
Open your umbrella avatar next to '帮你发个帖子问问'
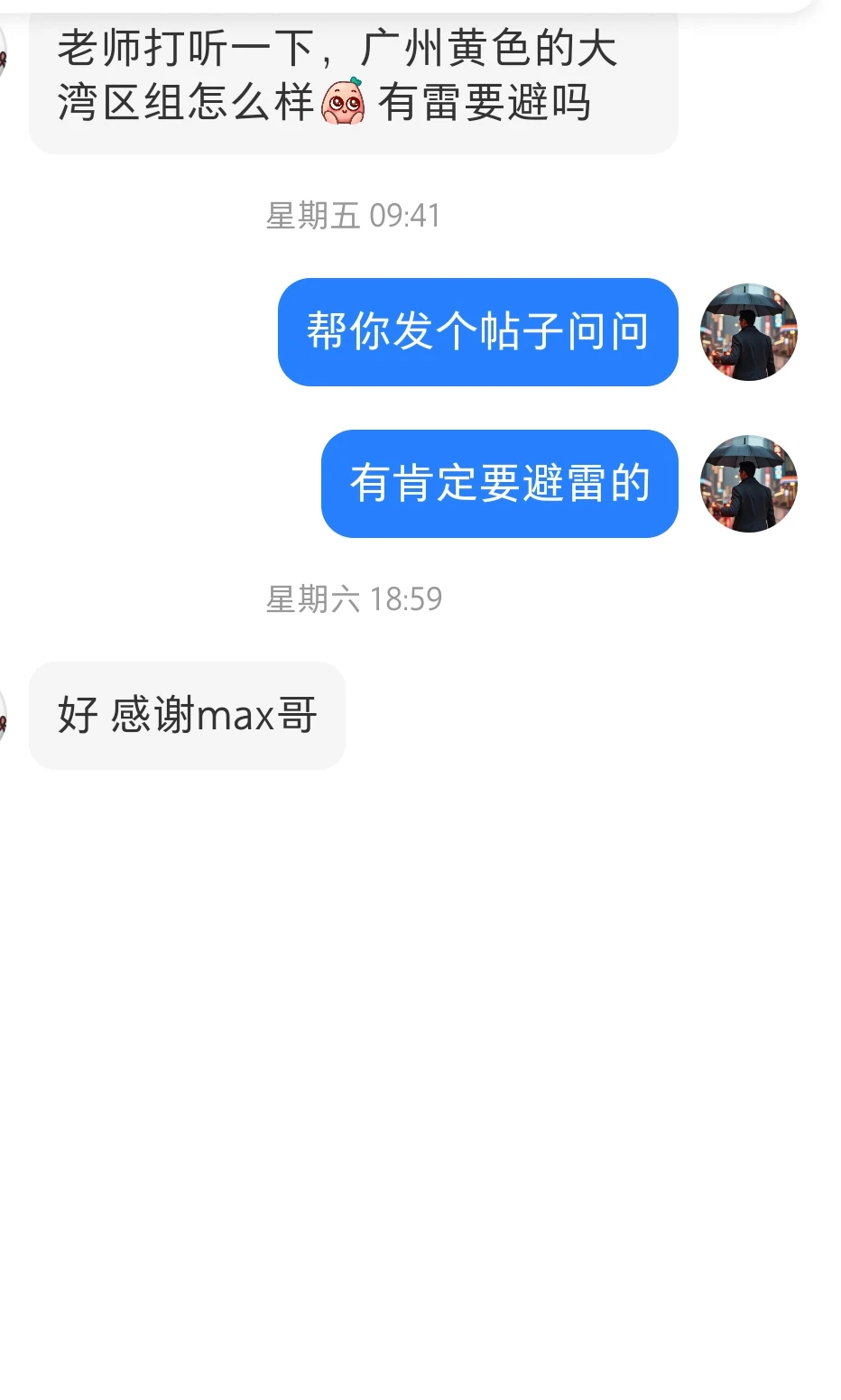point(748,332)
